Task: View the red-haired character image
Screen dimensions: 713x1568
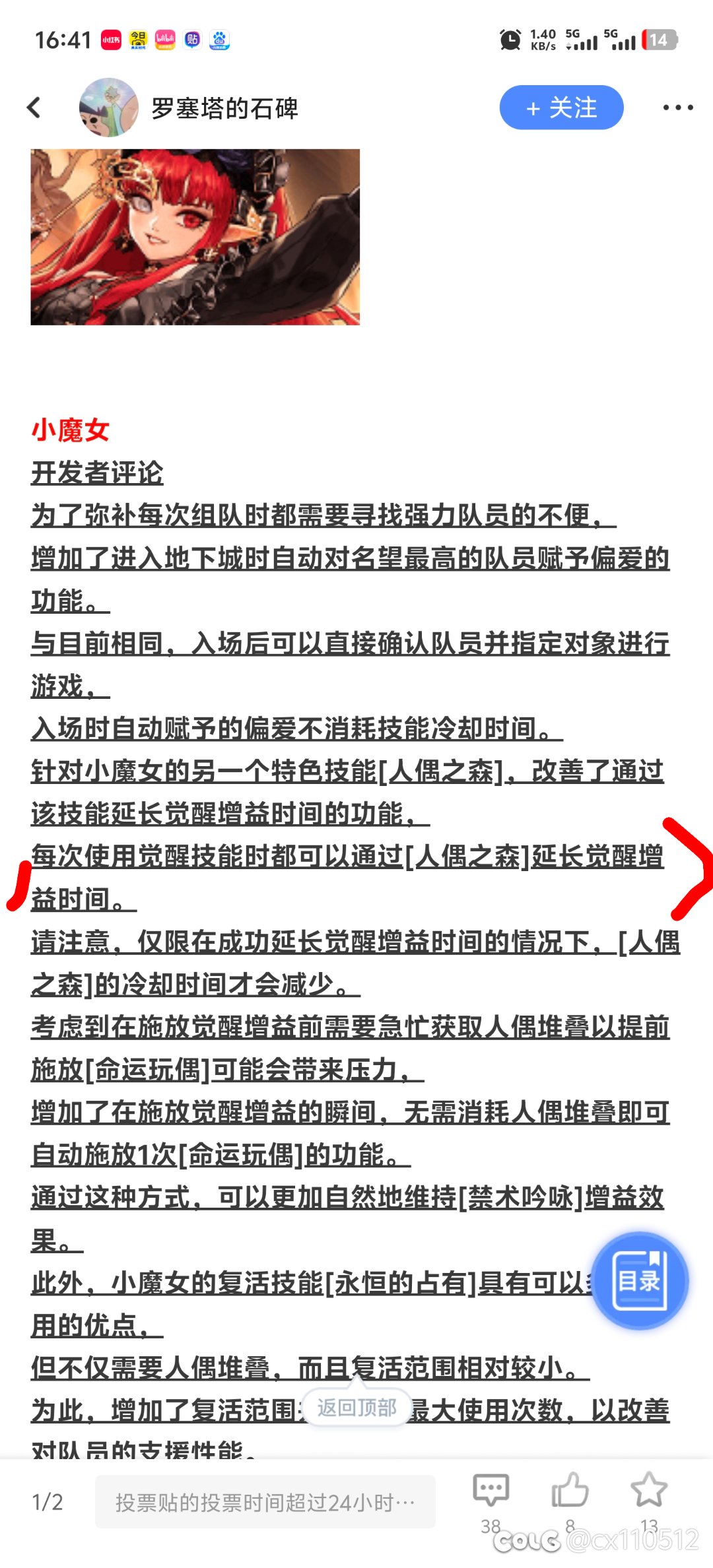Action: click(x=195, y=237)
